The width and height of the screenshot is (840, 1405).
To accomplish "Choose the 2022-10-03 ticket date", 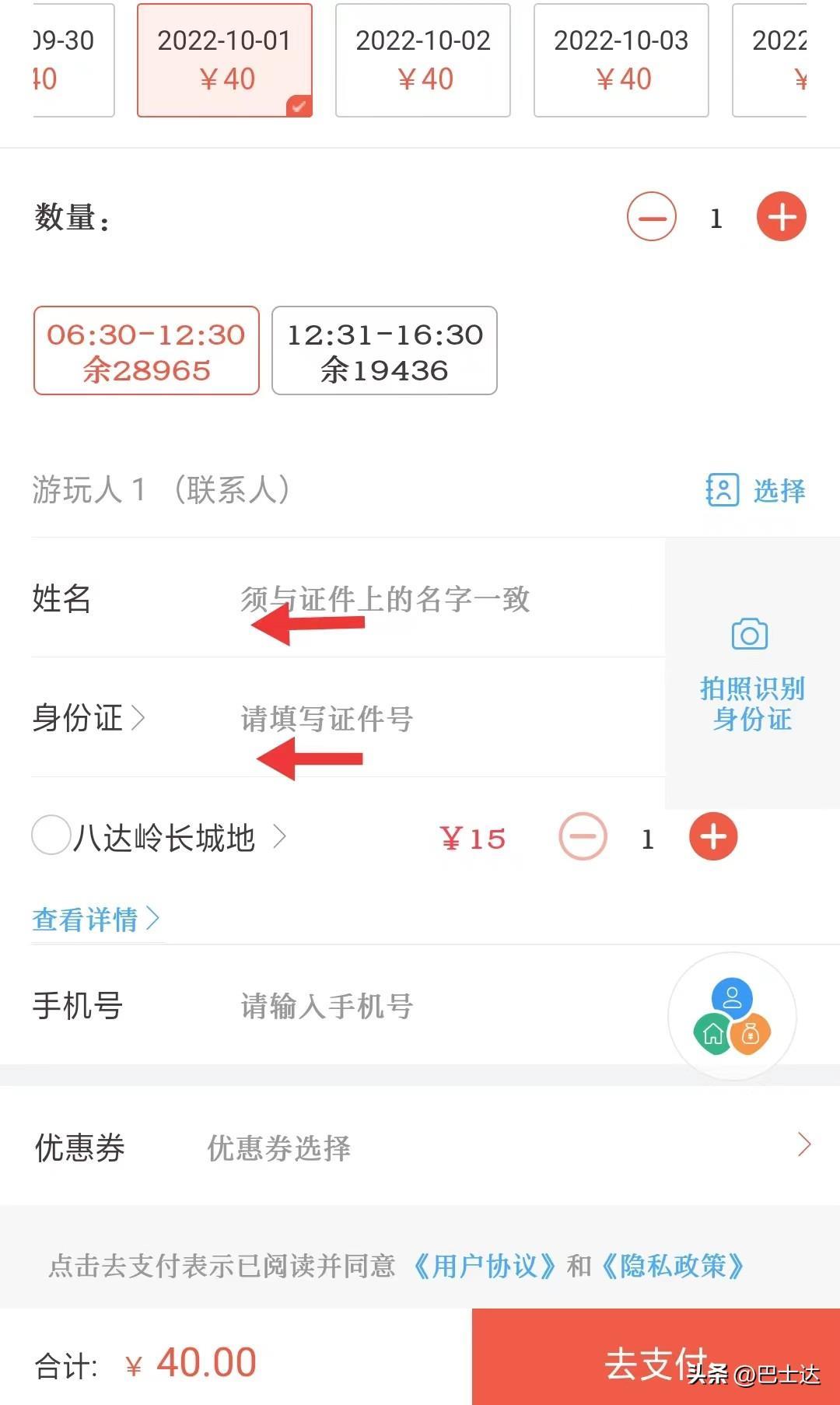I will pyautogui.click(x=621, y=60).
